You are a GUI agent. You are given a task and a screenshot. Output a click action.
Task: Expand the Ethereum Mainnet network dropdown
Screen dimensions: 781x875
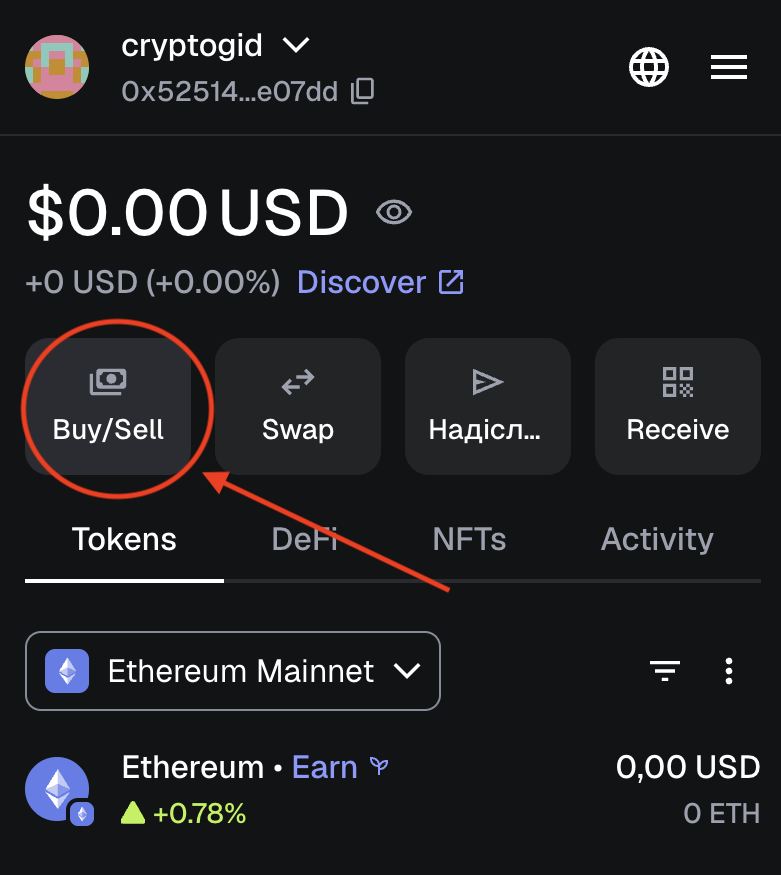tap(233, 671)
